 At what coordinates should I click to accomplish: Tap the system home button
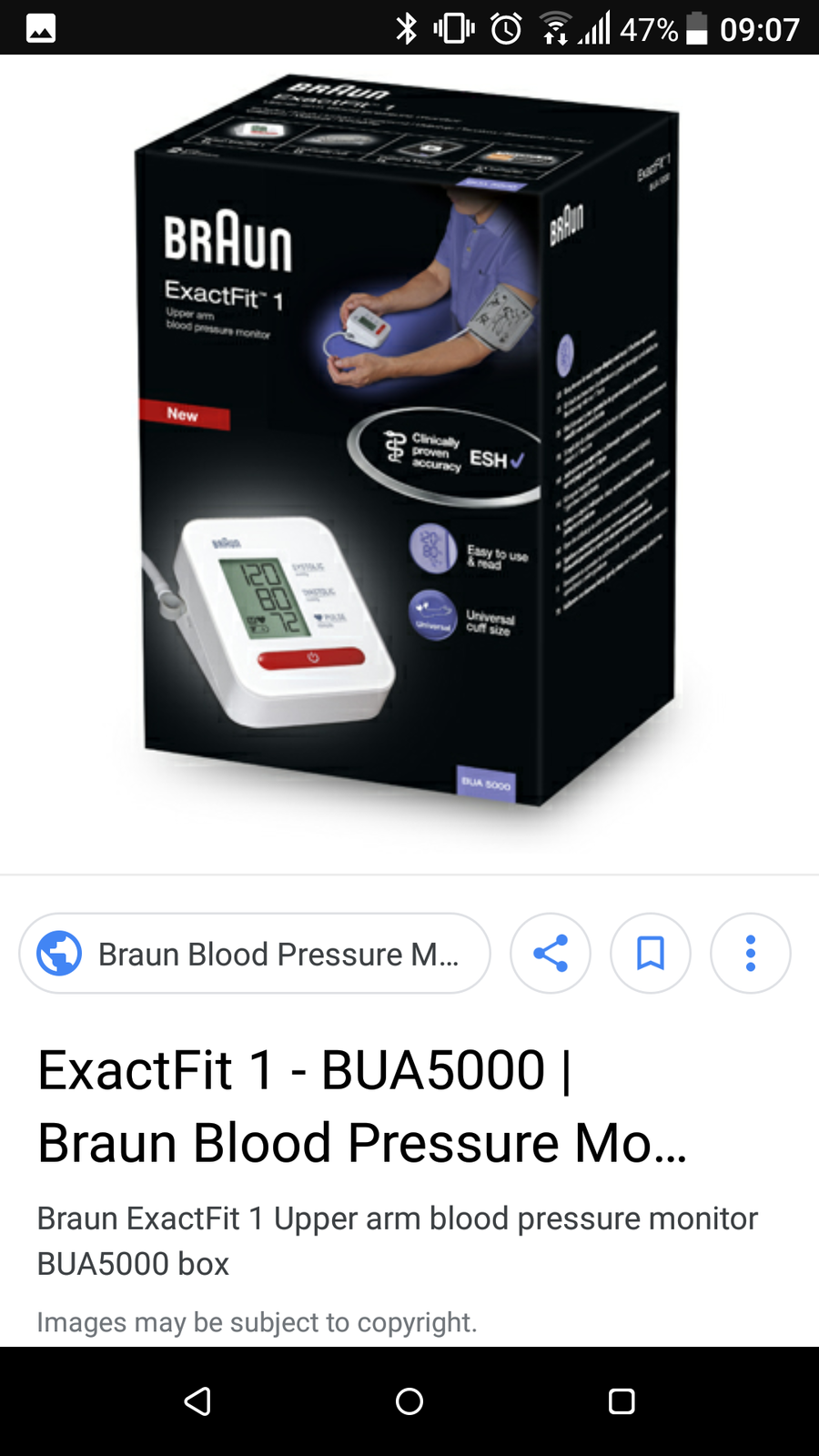[409, 1401]
